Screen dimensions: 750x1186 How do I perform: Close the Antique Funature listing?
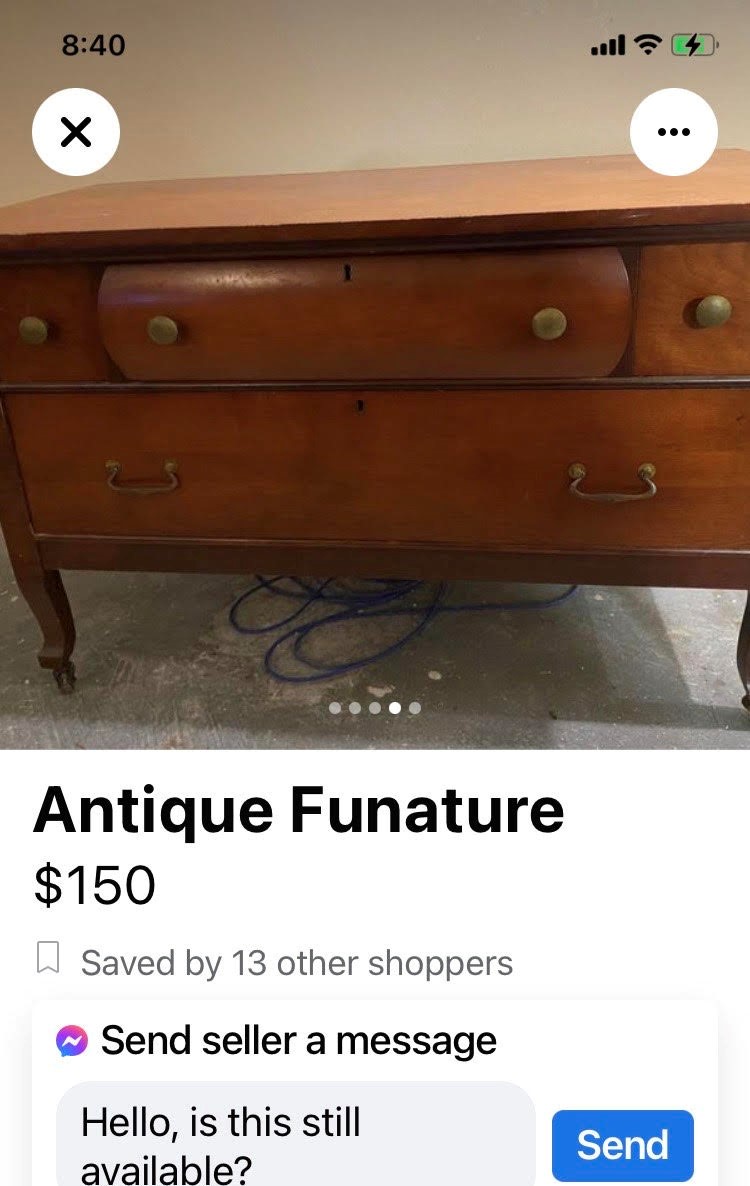tap(76, 132)
